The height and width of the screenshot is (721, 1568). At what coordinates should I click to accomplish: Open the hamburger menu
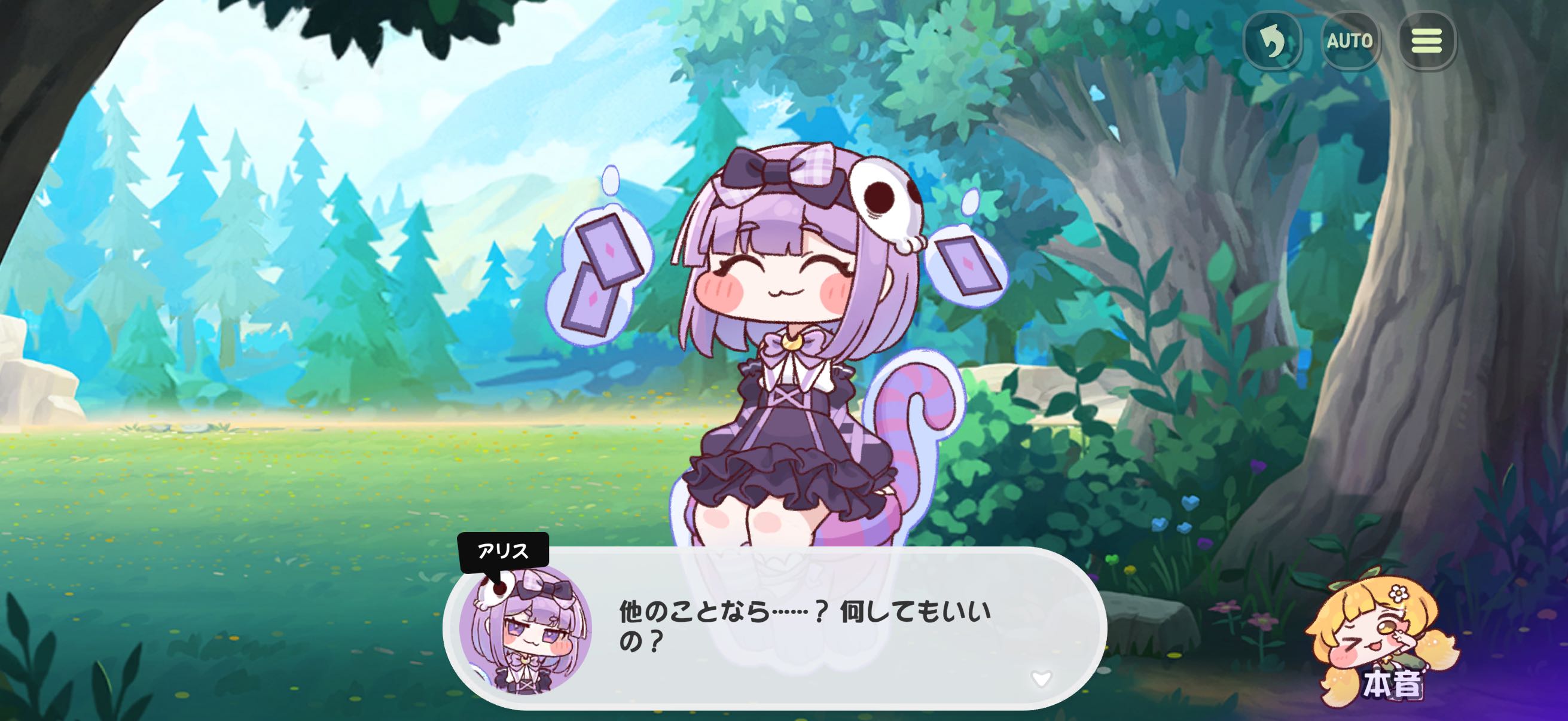[x=1426, y=41]
